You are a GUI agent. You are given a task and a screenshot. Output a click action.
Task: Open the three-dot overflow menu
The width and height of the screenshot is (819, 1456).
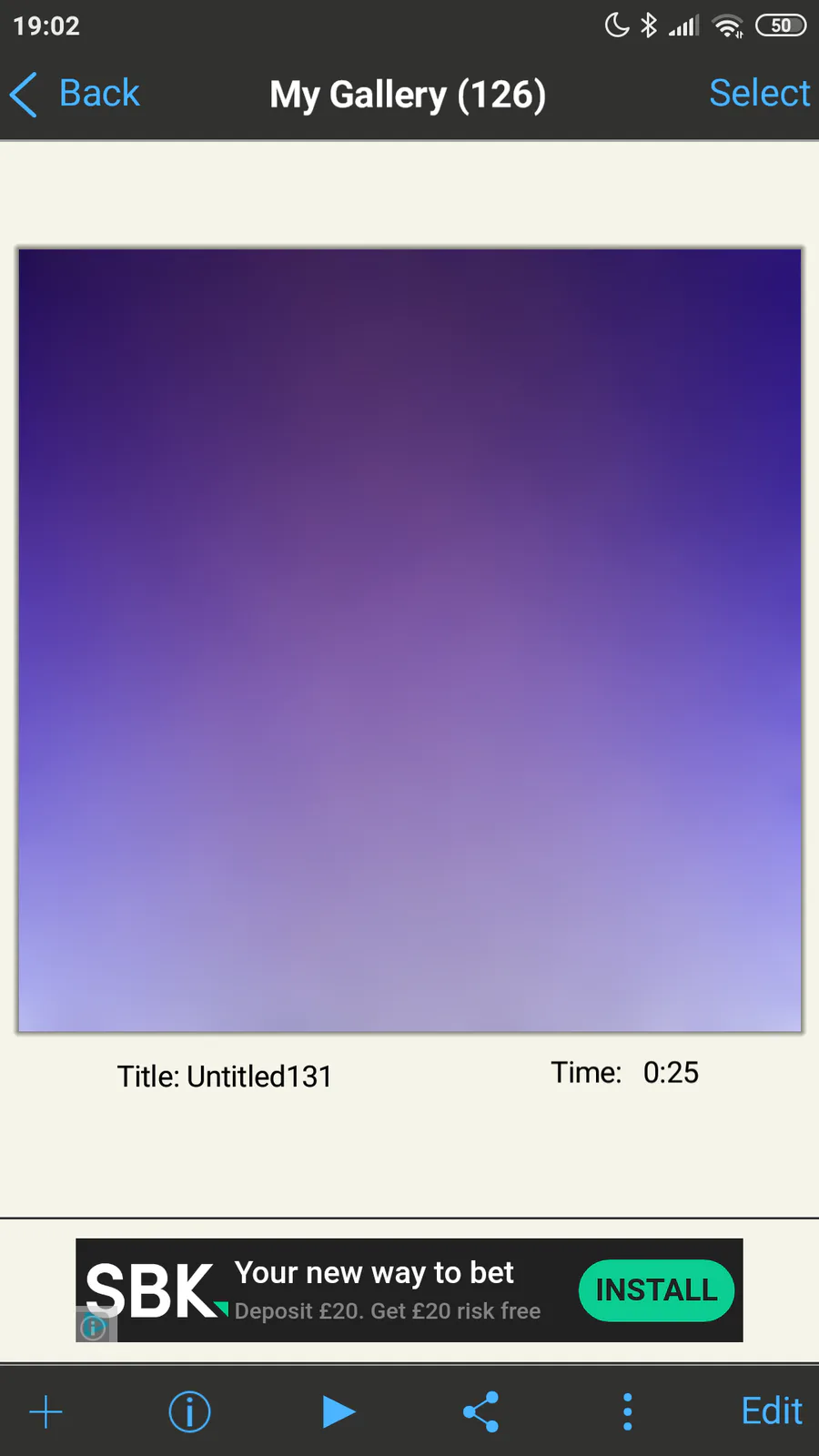coord(627,1412)
